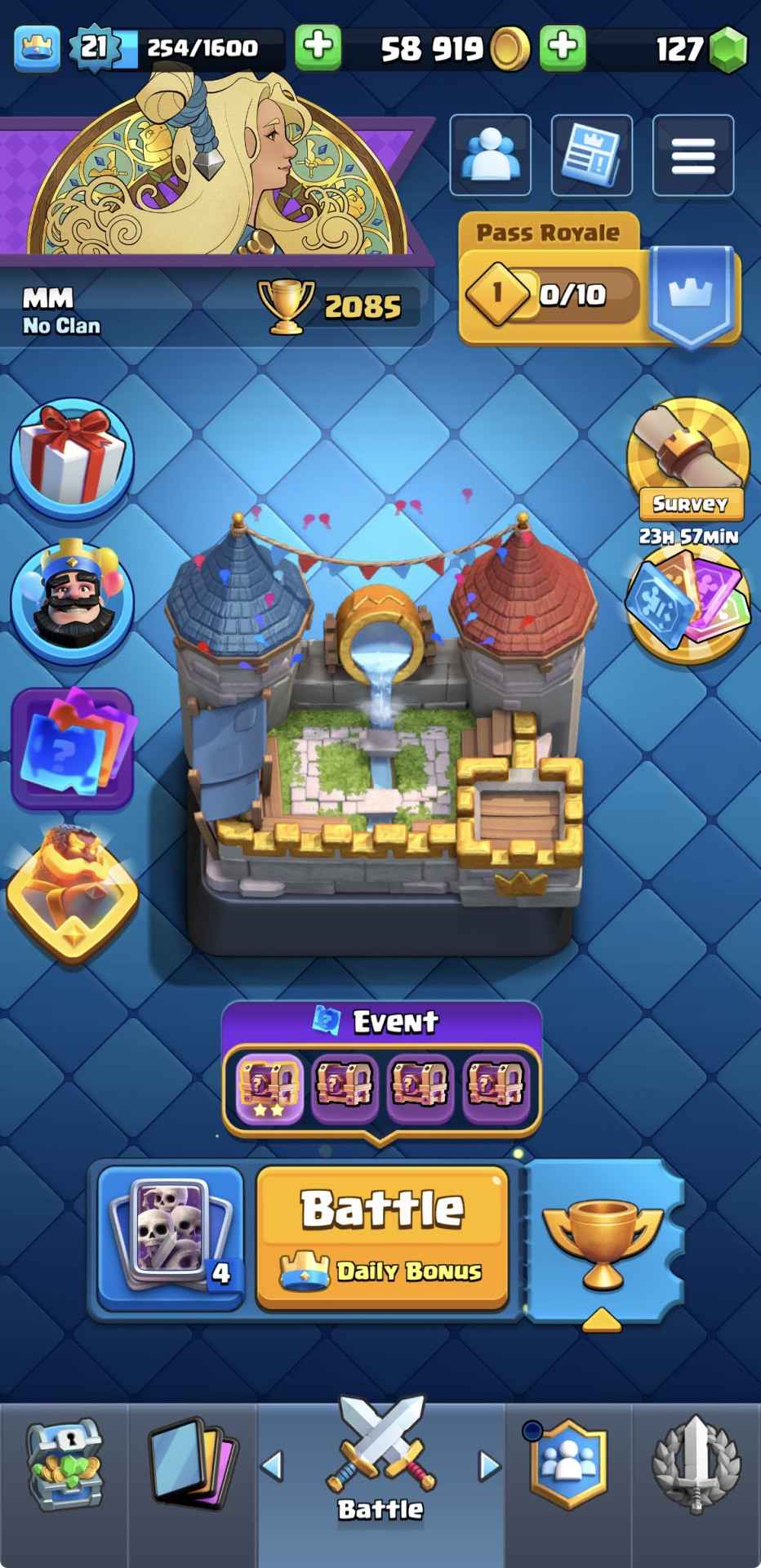Screen dimensions: 761x1568
Task: Open the hamburger menu
Action: (x=693, y=155)
